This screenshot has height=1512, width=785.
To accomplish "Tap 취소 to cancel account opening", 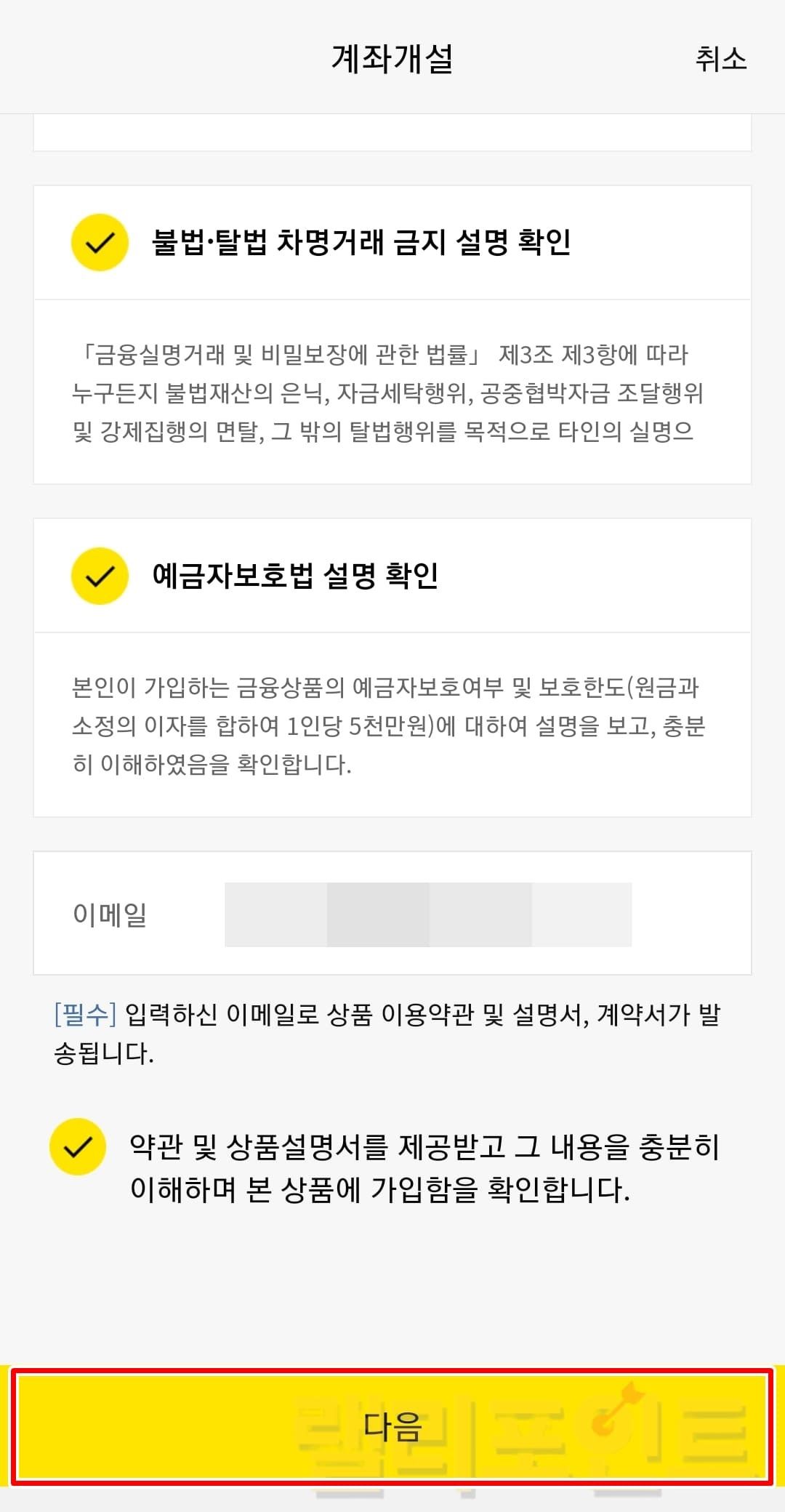I will (x=720, y=59).
